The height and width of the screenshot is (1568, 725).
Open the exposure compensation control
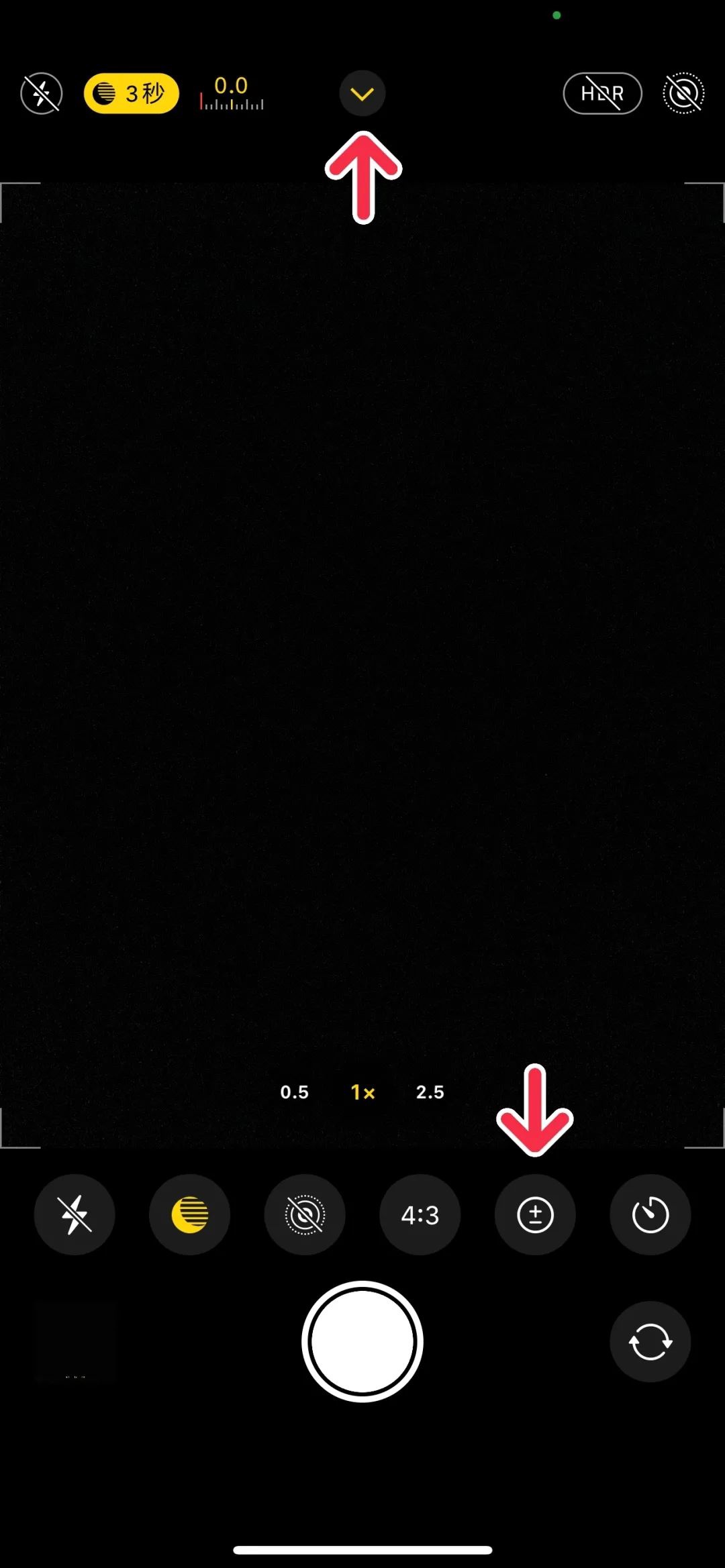(535, 1214)
